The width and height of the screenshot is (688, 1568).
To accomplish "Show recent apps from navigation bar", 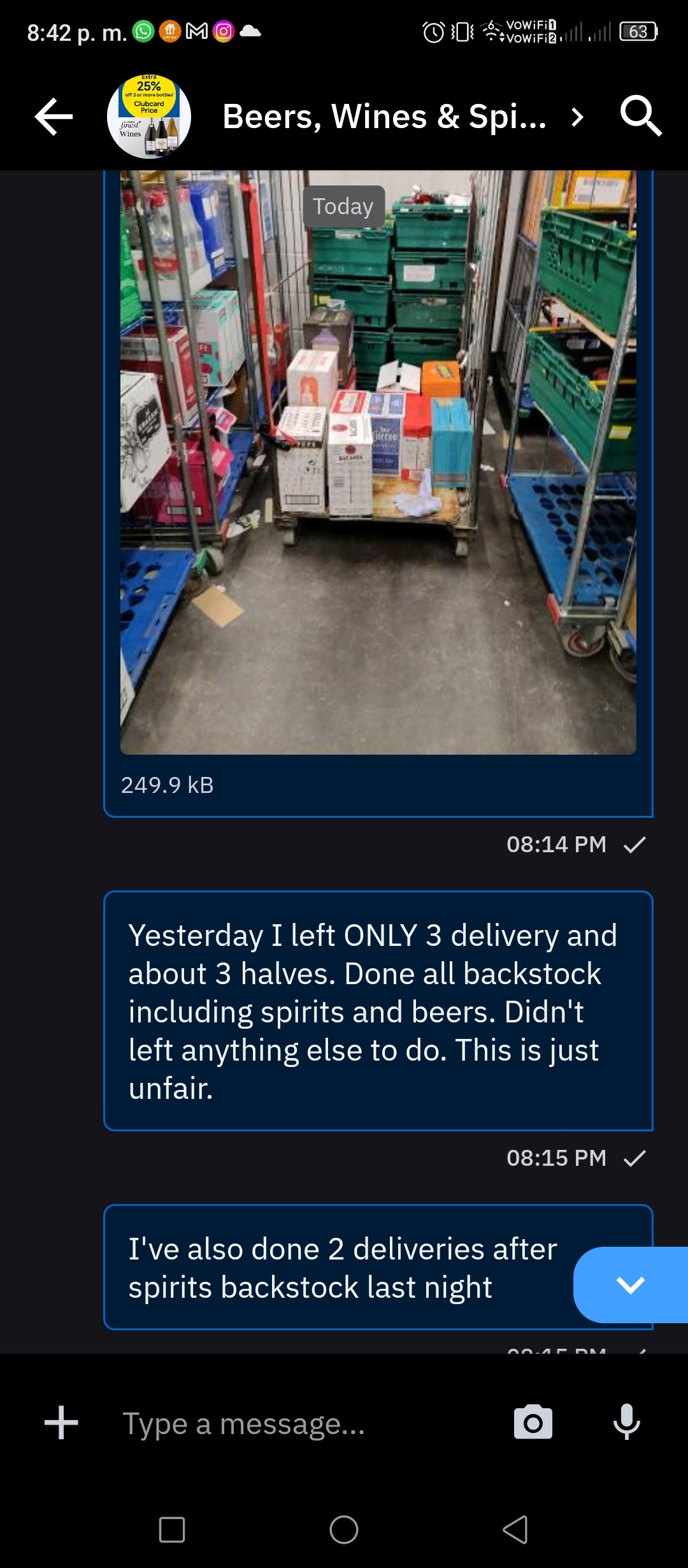I will click(x=172, y=1529).
